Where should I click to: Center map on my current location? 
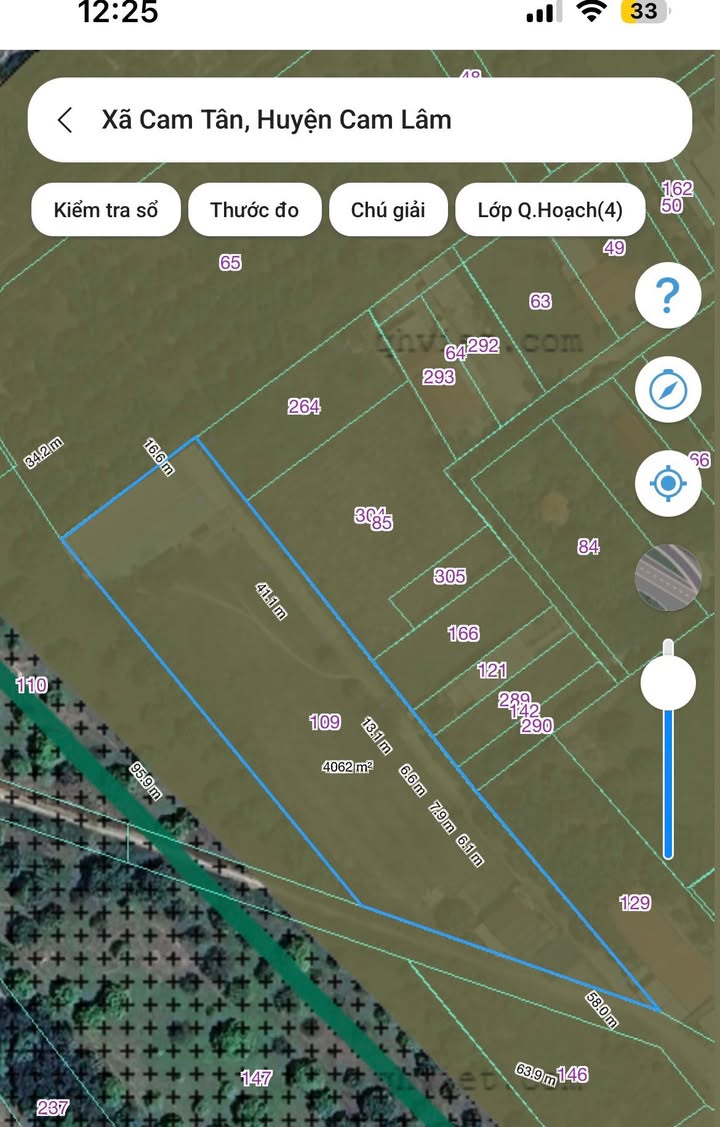click(x=667, y=485)
